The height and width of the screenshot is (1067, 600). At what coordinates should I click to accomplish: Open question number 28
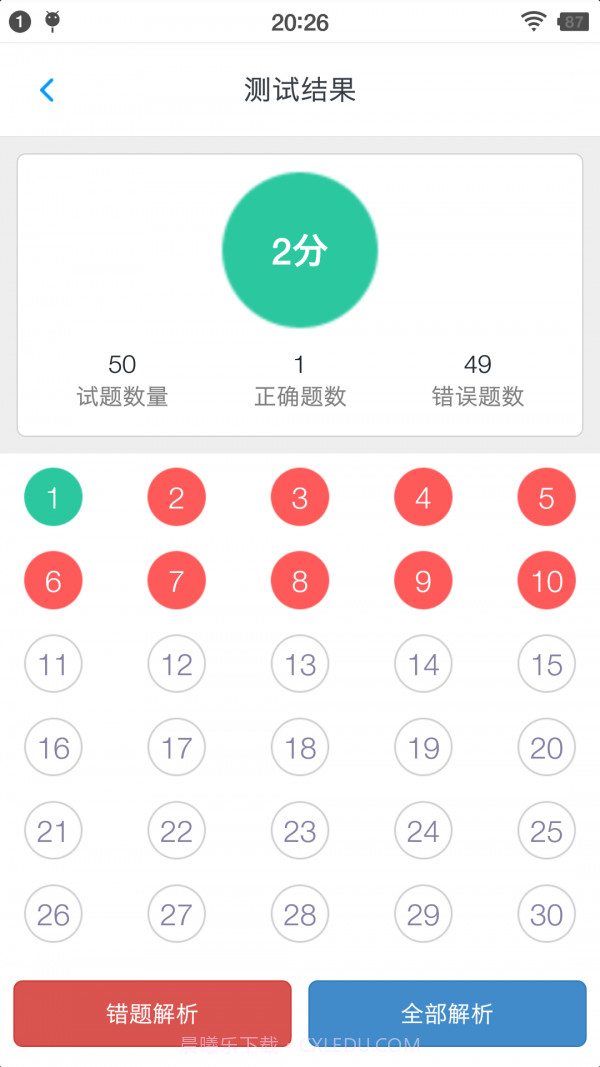[x=300, y=914]
